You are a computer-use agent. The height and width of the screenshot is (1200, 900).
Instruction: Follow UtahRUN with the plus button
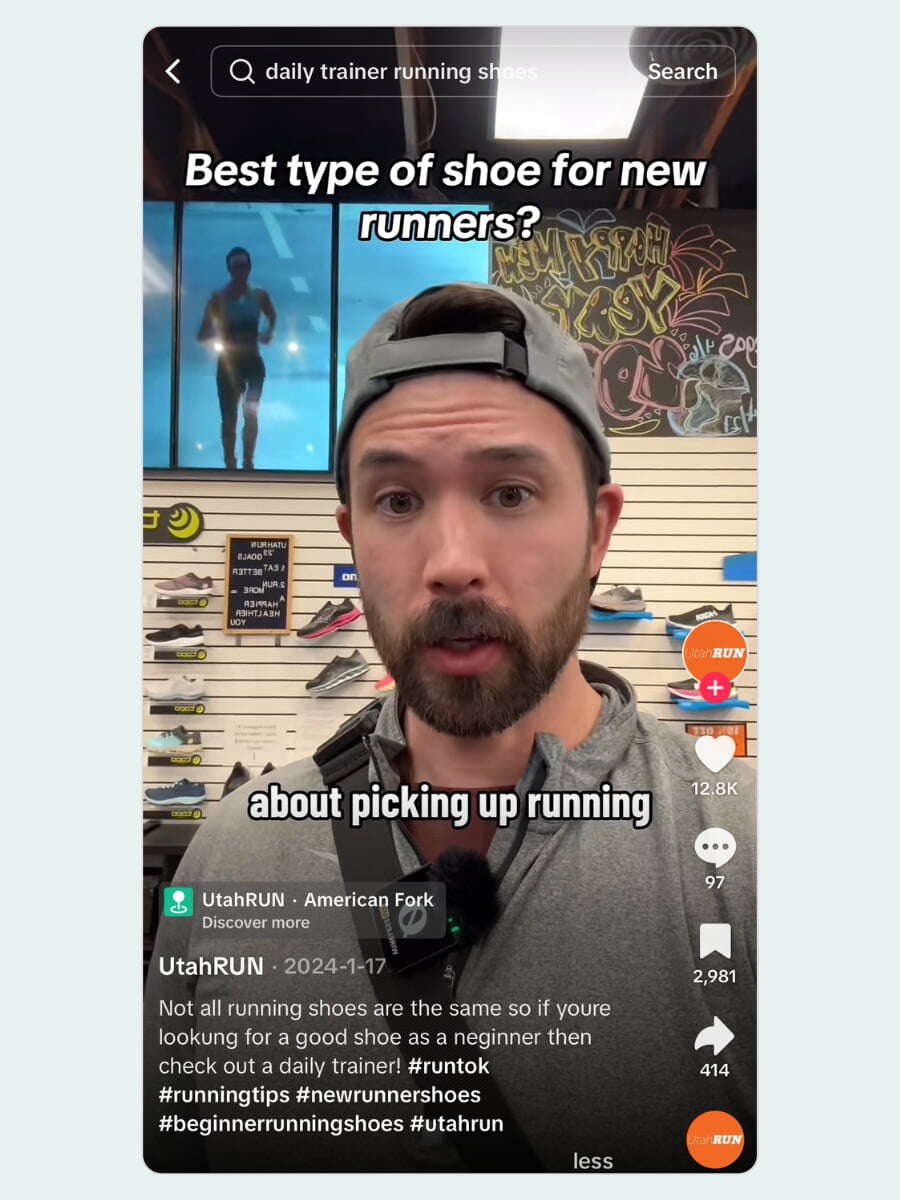(714, 687)
